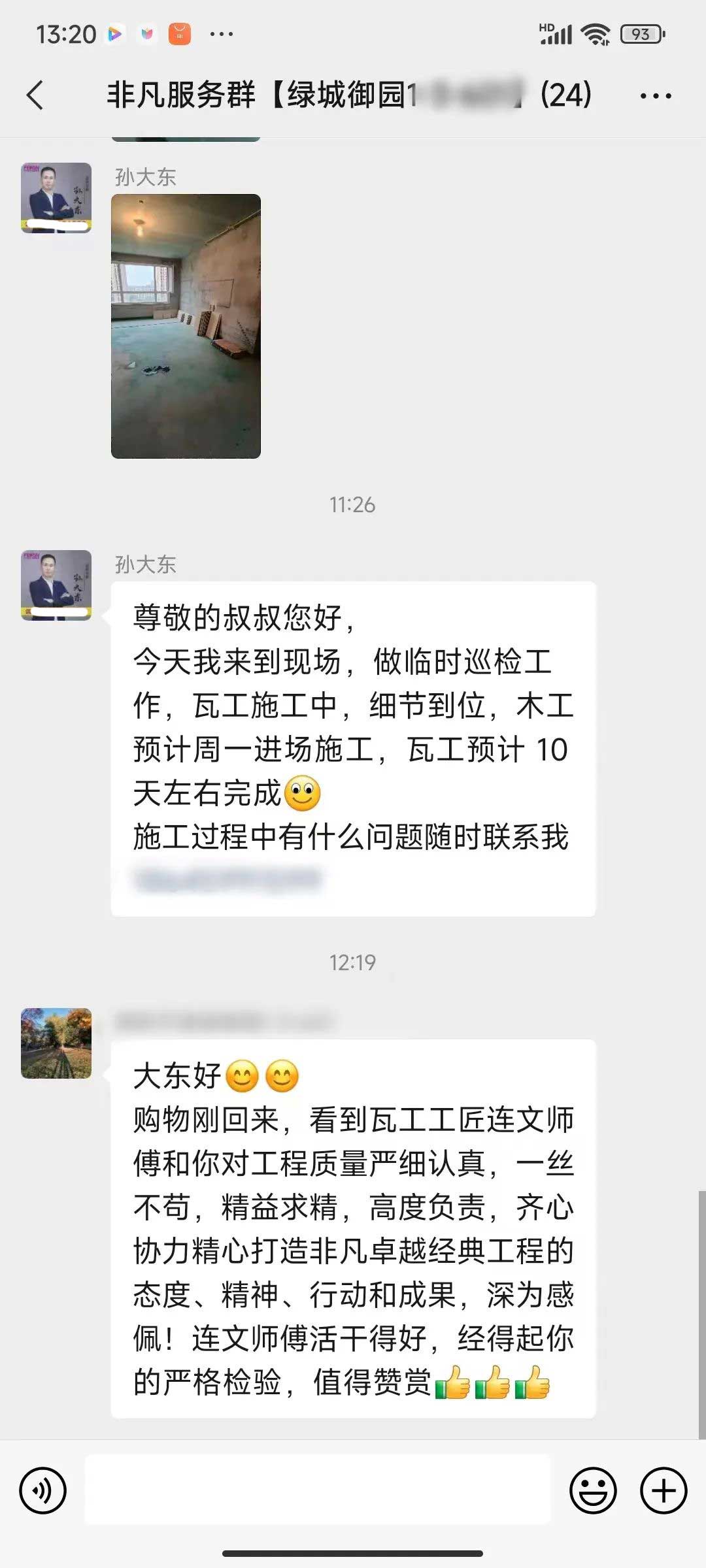Viewport: 706px width, 1568px height.
Task: Open the plus attachments menu
Action: point(663,1491)
